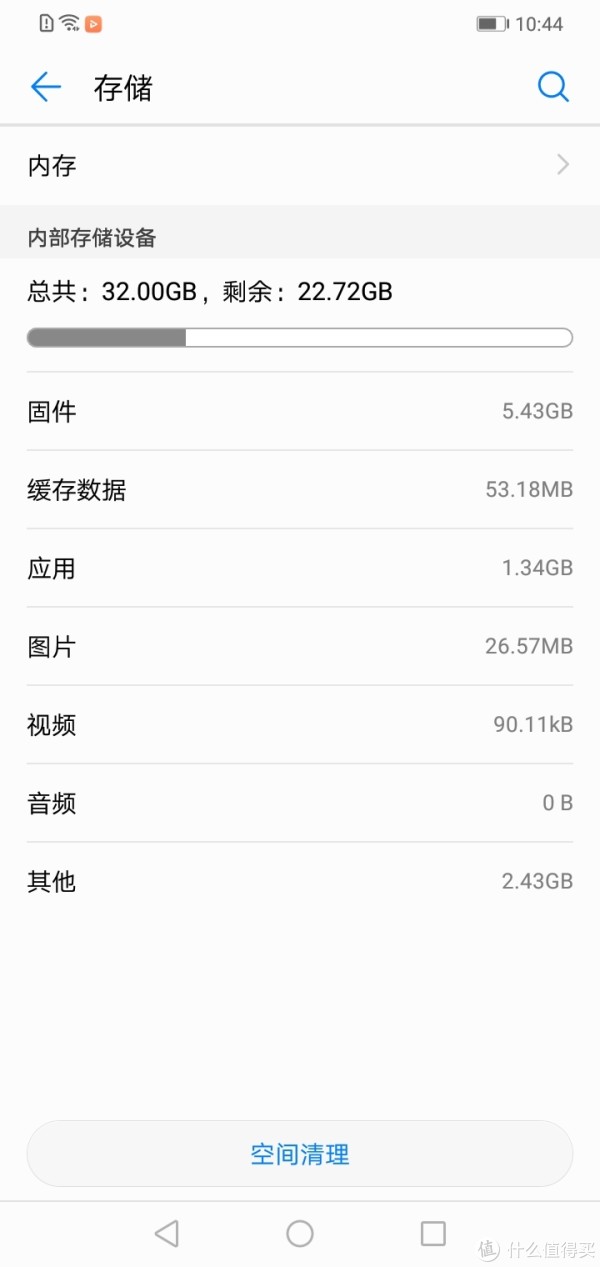Open the 固件 storage entry
The image size is (600, 1267).
[300, 411]
